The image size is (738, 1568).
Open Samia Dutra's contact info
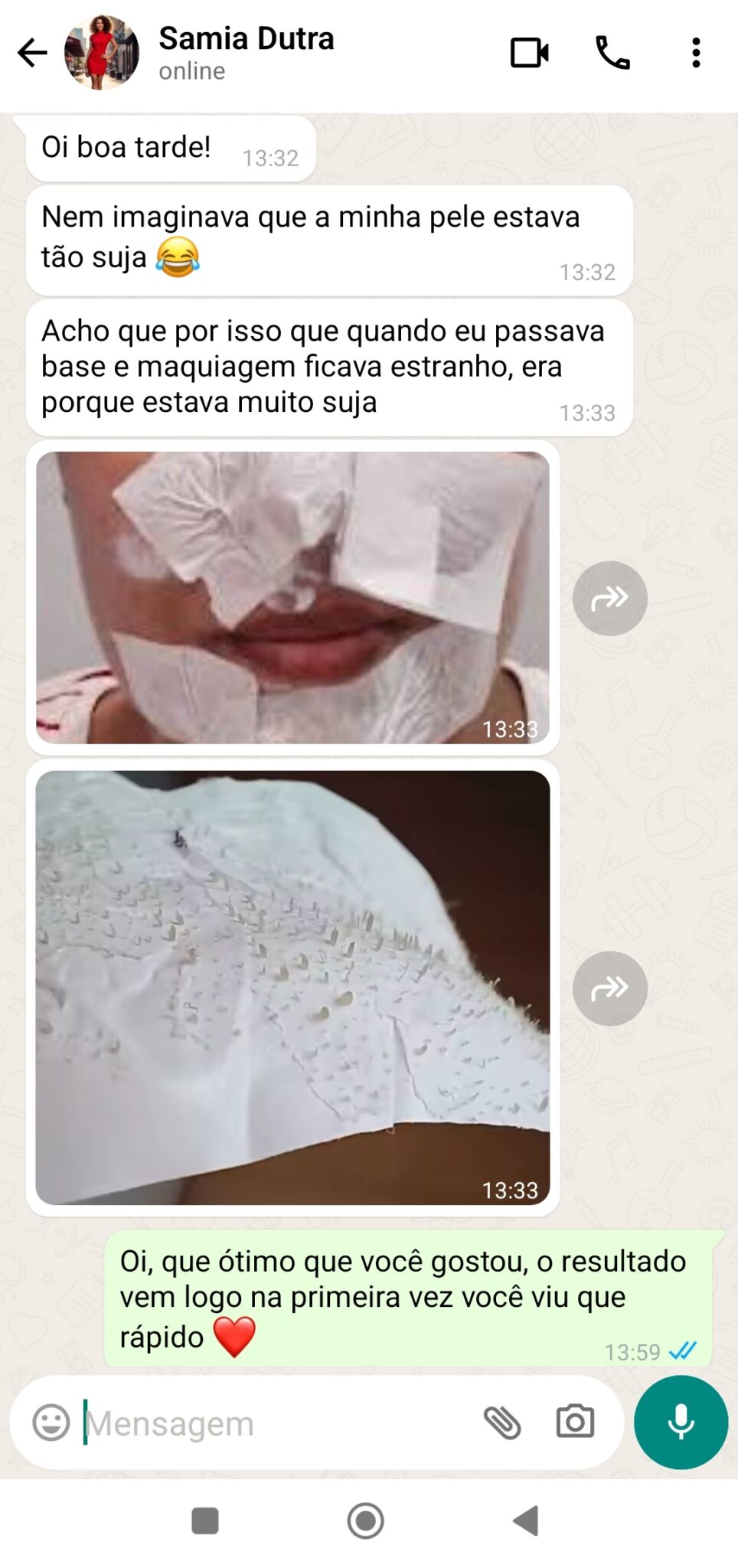246,51
